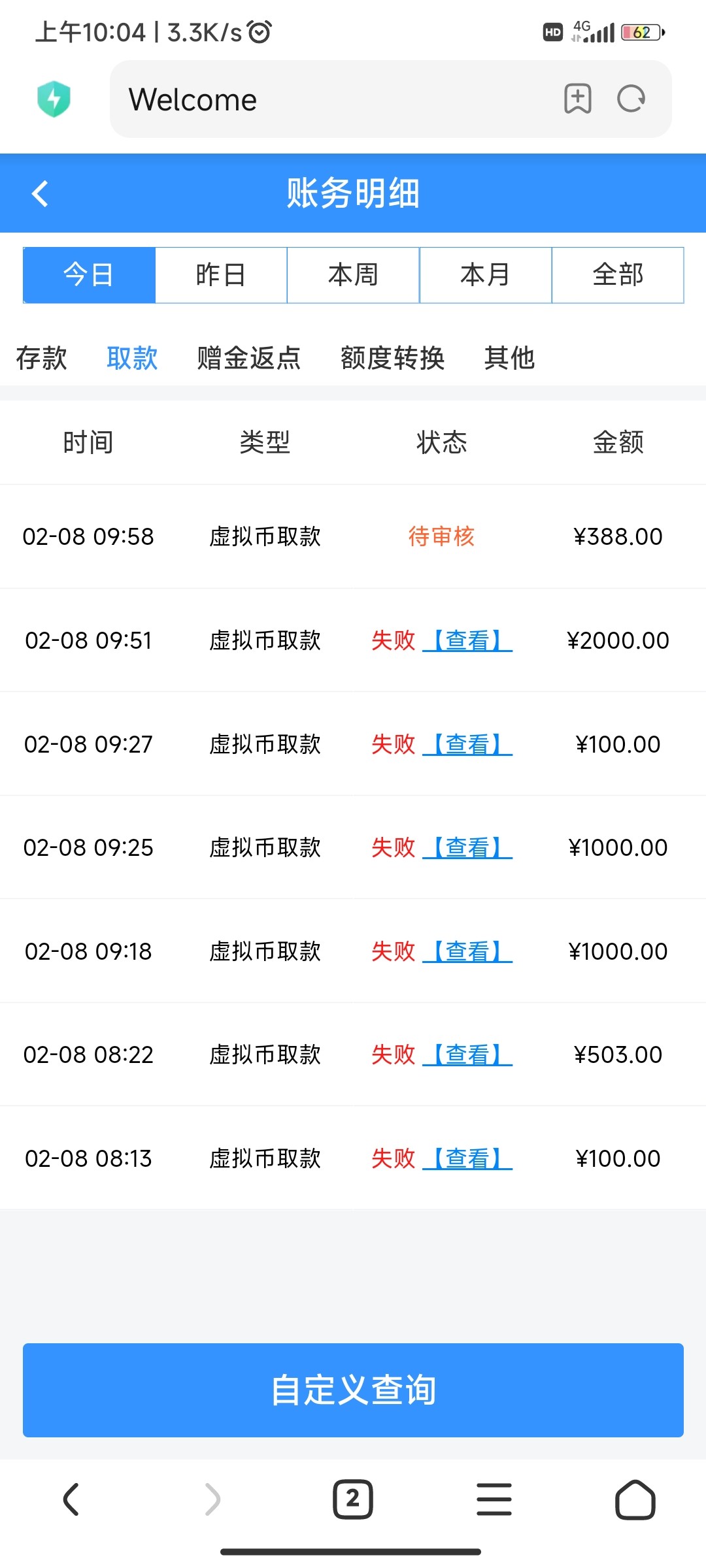Switch to the 全部 tab
This screenshot has height=1568, width=706.
tap(617, 275)
